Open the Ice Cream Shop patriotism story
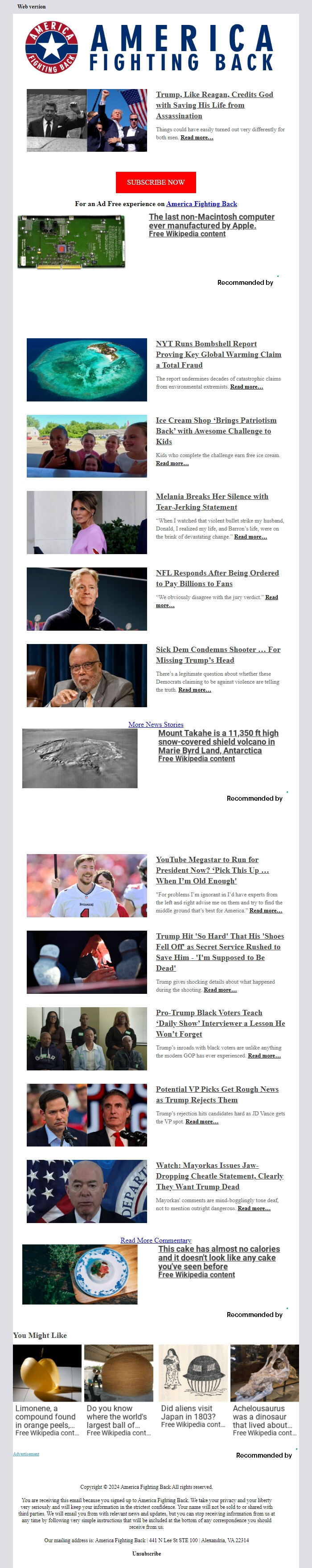The image size is (312, 1568). coord(216,430)
